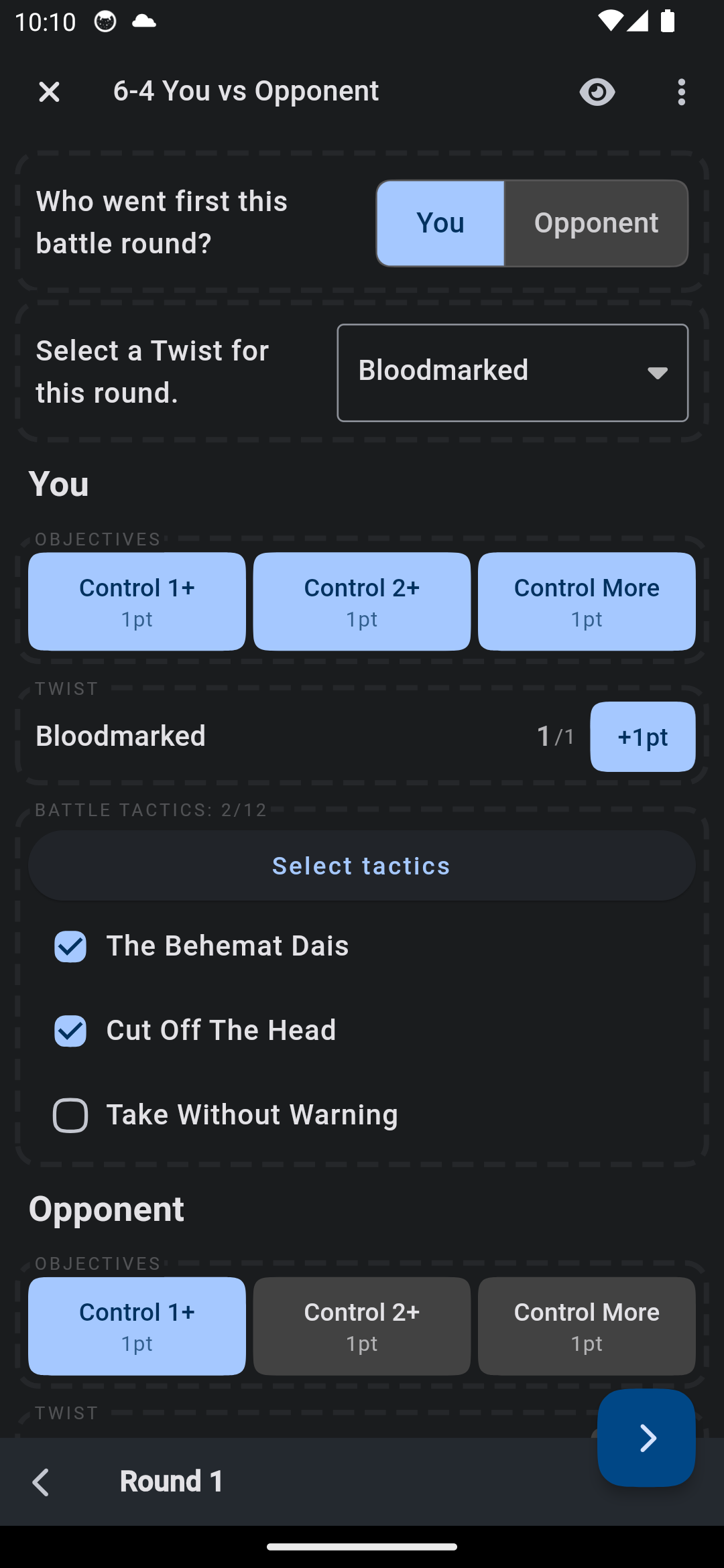Enable the Opponent's Control 2+ objective
Screen dimensions: 724x1568
362,1325
